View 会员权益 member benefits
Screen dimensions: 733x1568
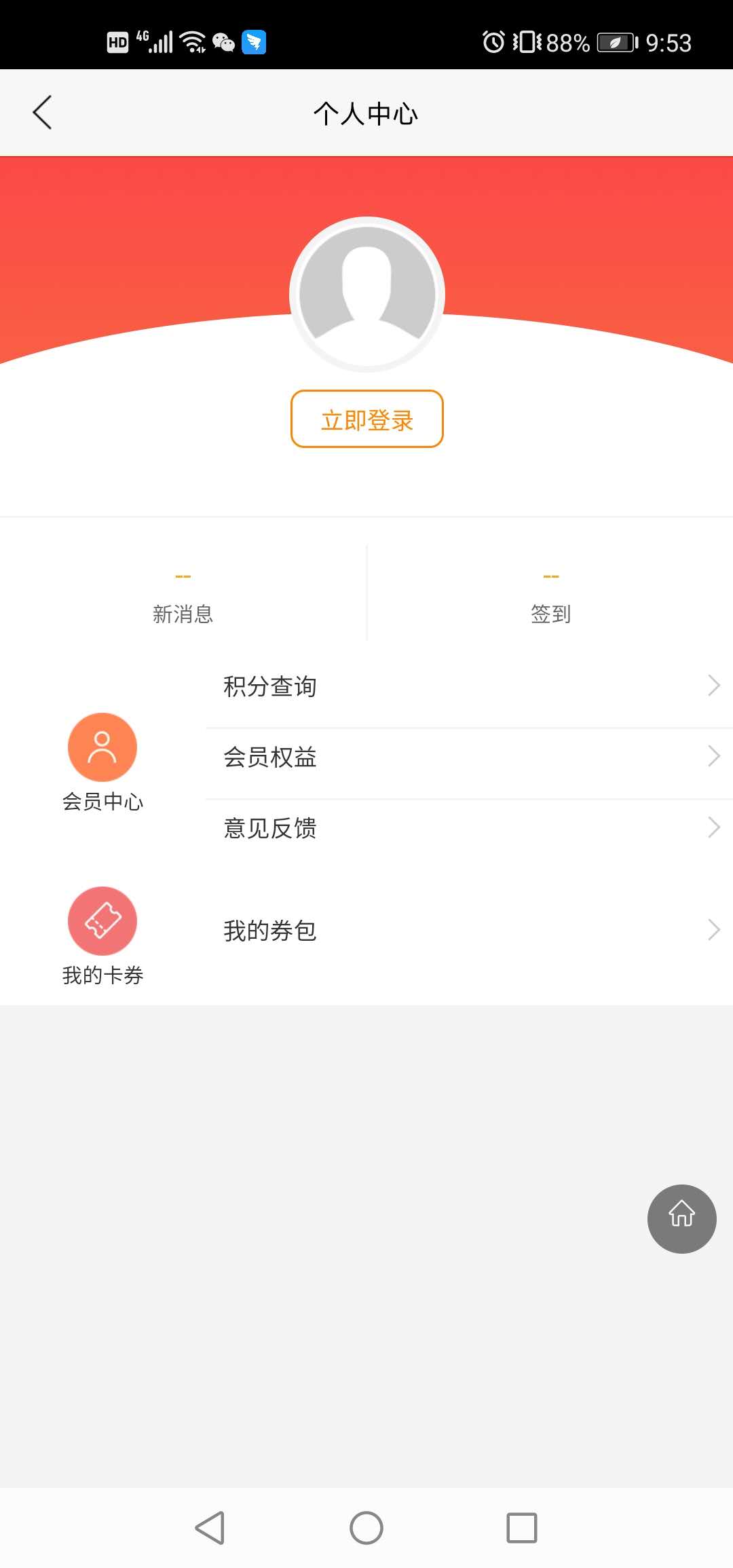468,757
